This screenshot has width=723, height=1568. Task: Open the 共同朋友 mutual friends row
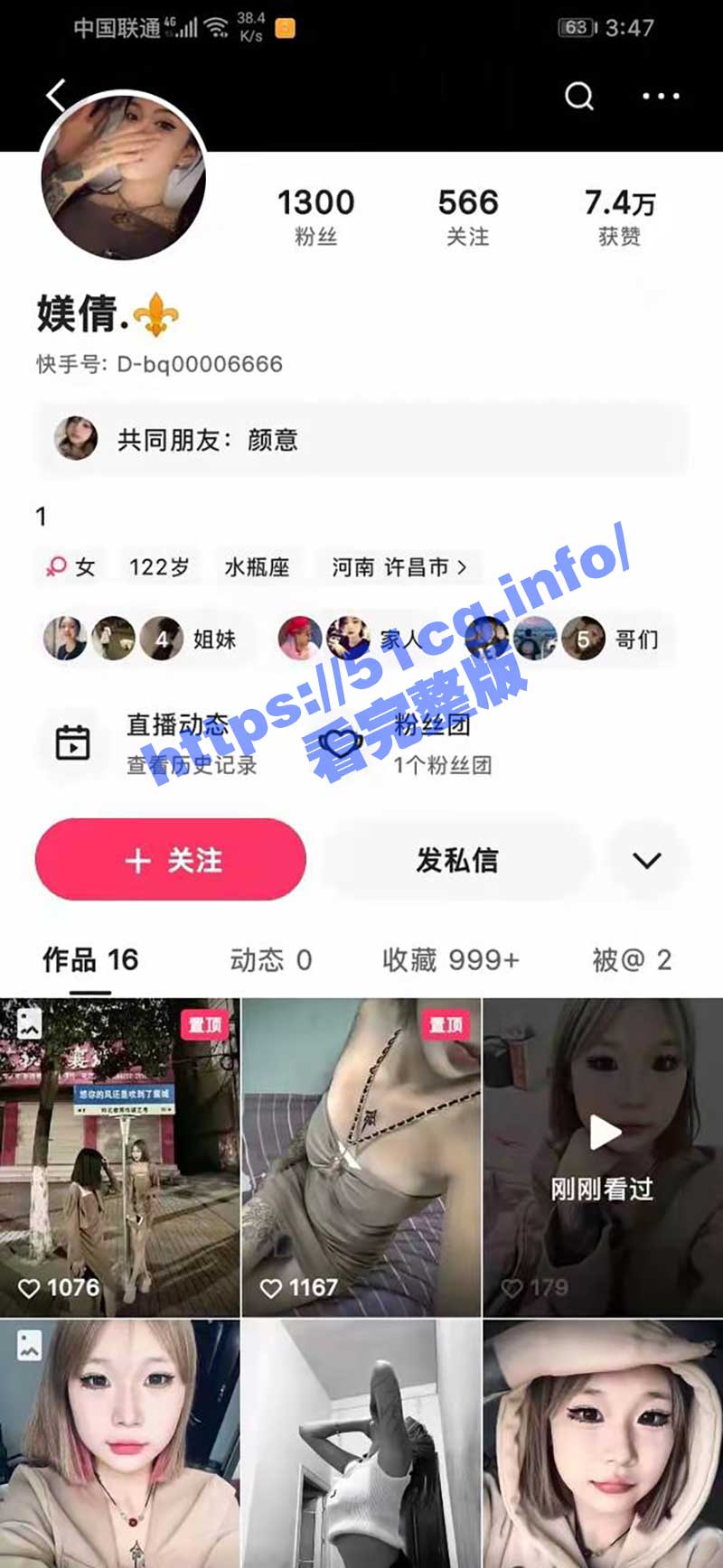point(361,440)
